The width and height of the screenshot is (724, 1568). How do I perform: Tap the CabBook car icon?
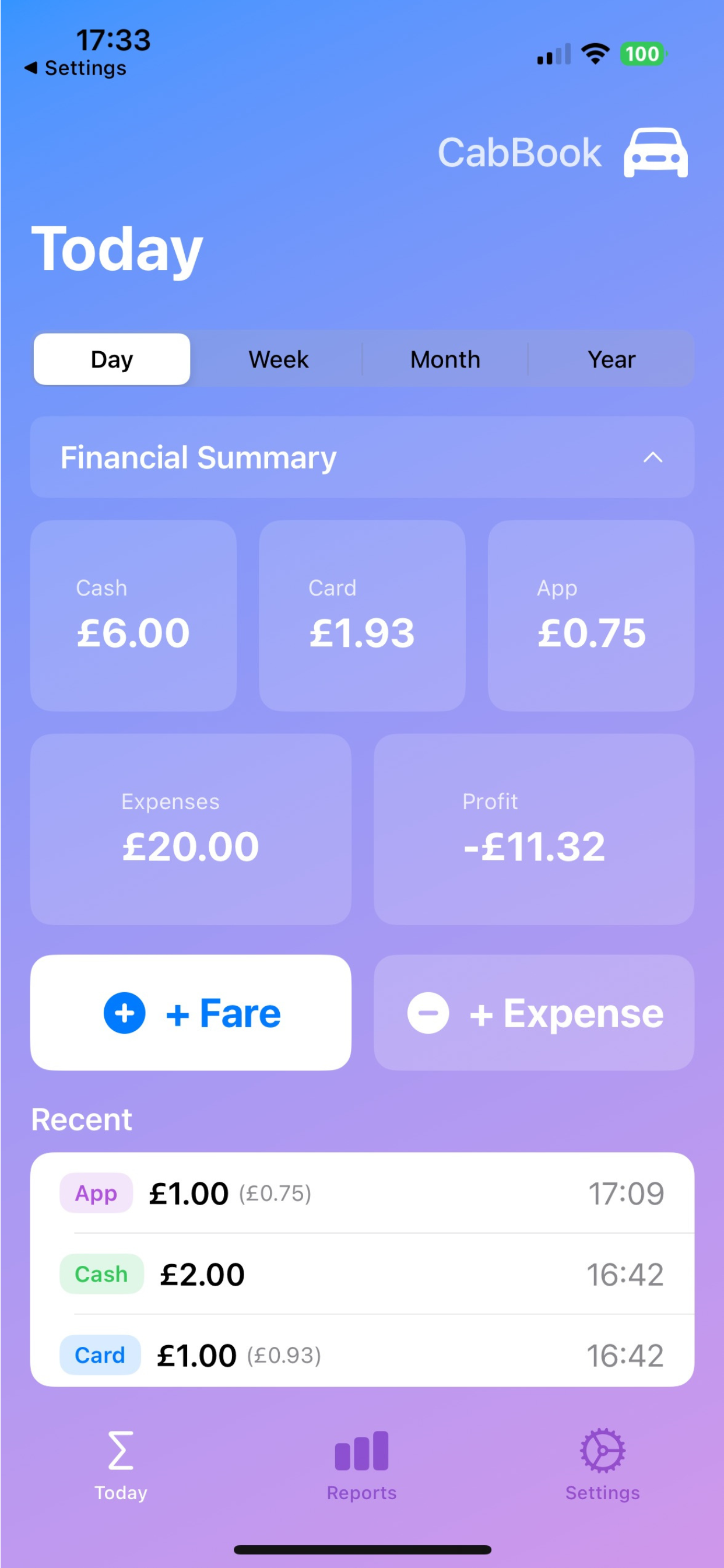click(654, 153)
